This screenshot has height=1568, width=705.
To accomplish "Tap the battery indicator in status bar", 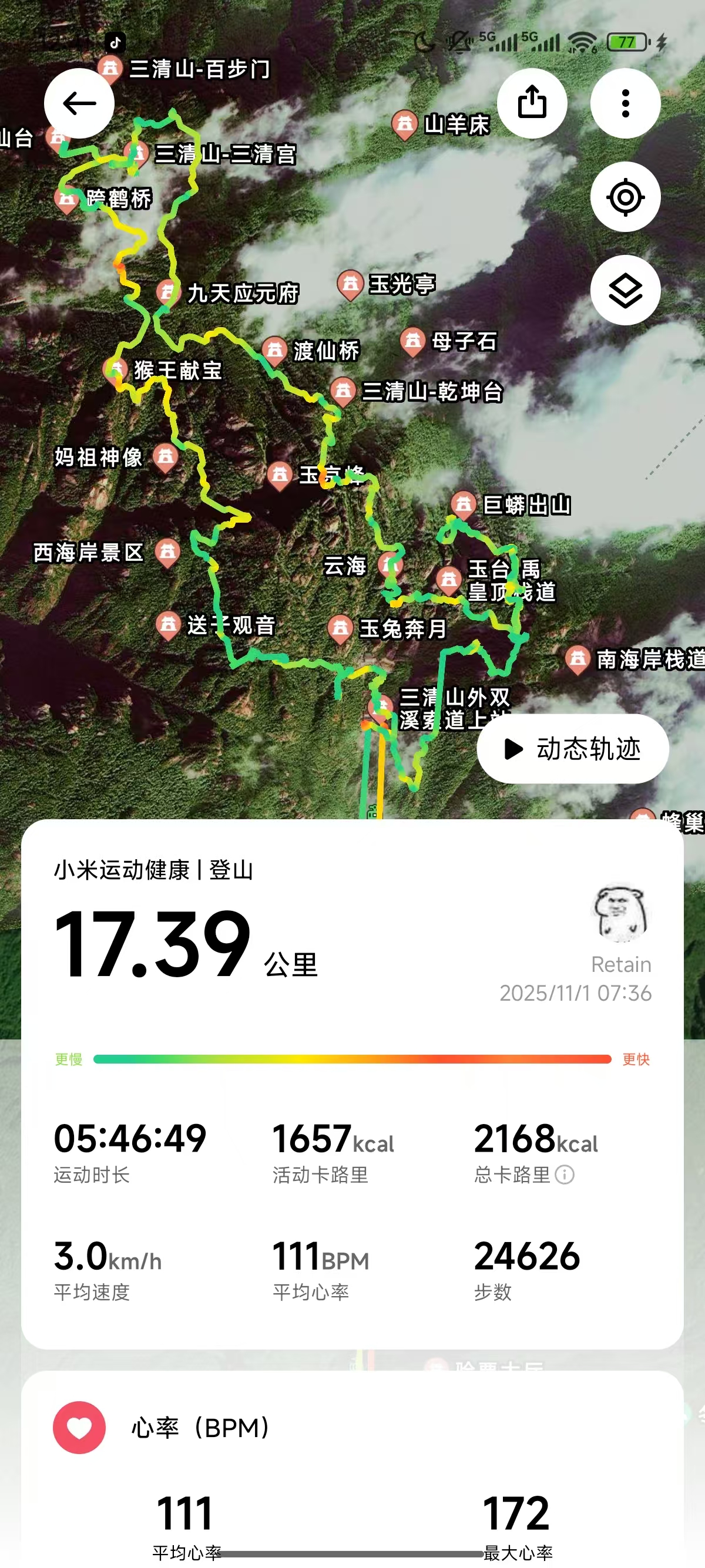I will 626,41.
